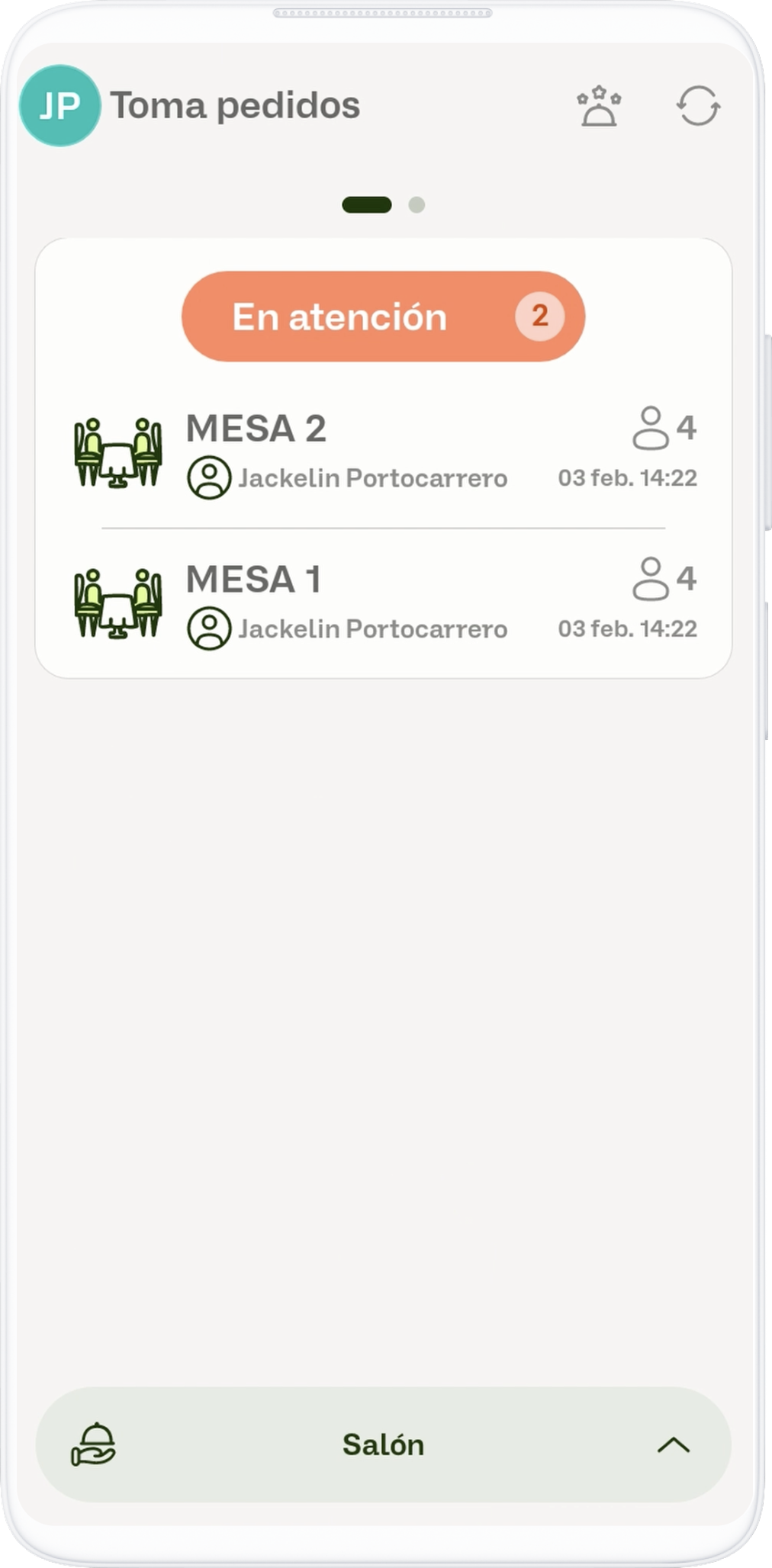The image size is (772, 1568).
Task: Open the service bell with stars icon
Action: (x=599, y=106)
